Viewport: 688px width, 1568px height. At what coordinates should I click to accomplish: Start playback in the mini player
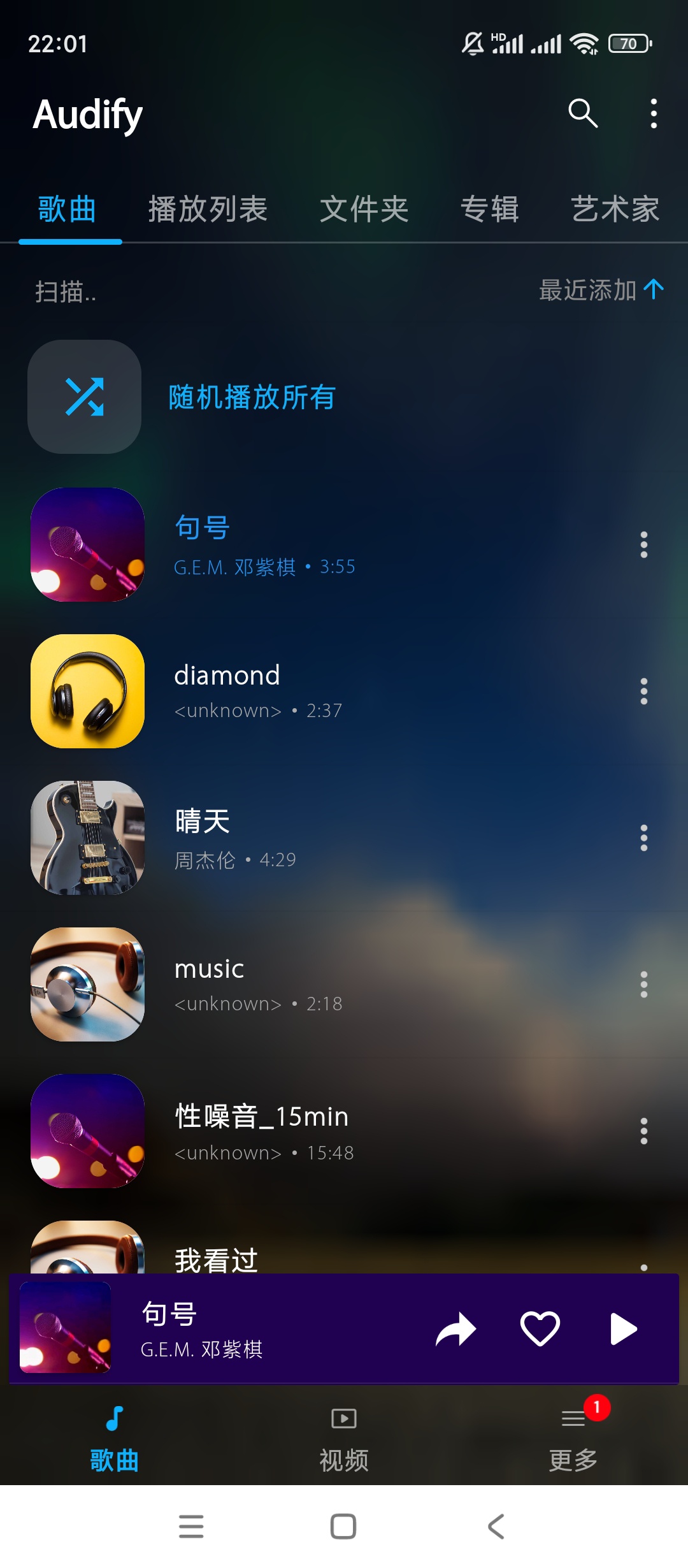(x=623, y=1329)
